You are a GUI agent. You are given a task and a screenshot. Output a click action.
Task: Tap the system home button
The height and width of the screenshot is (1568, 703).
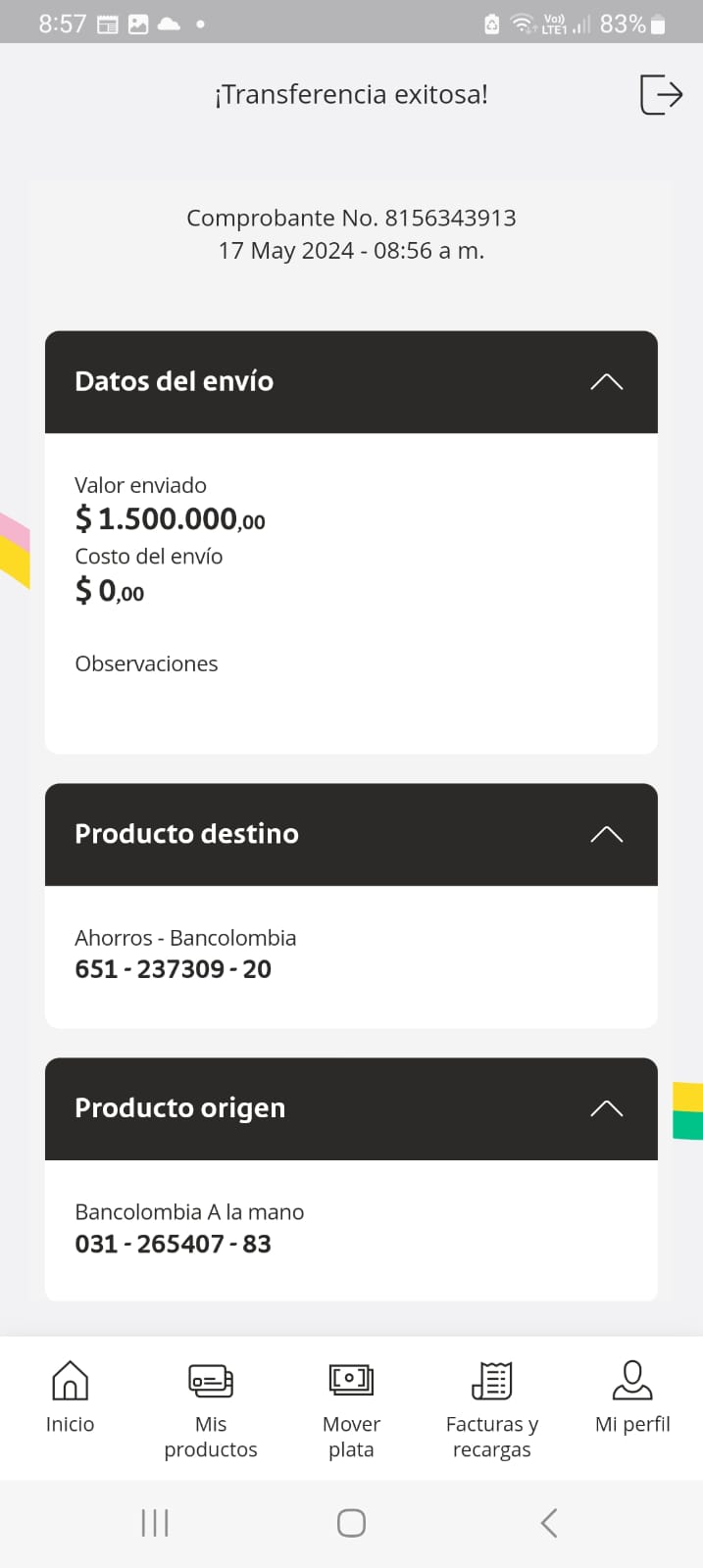coord(351,1523)
